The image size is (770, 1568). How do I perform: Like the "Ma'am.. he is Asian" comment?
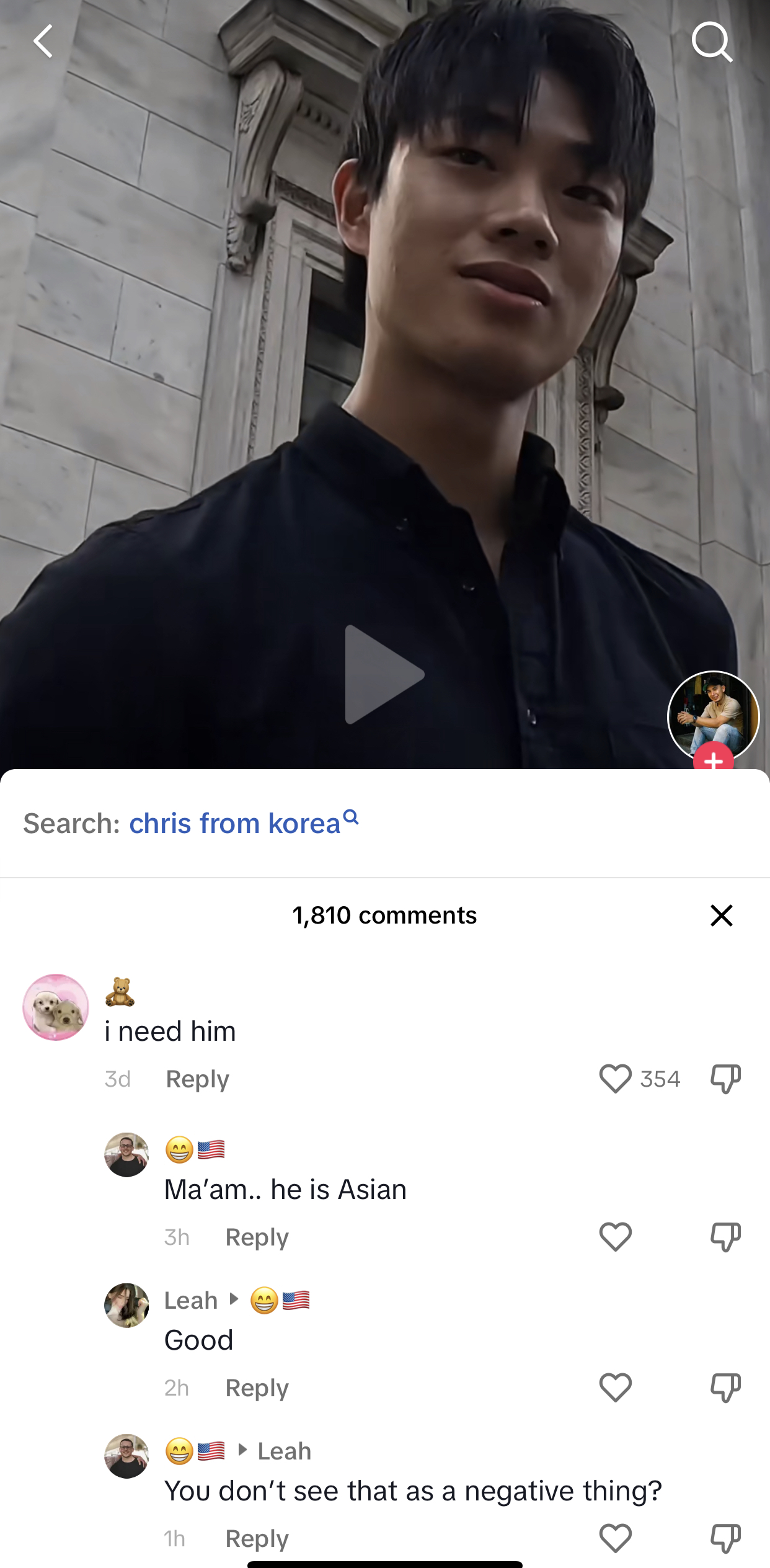(615, 1237)
